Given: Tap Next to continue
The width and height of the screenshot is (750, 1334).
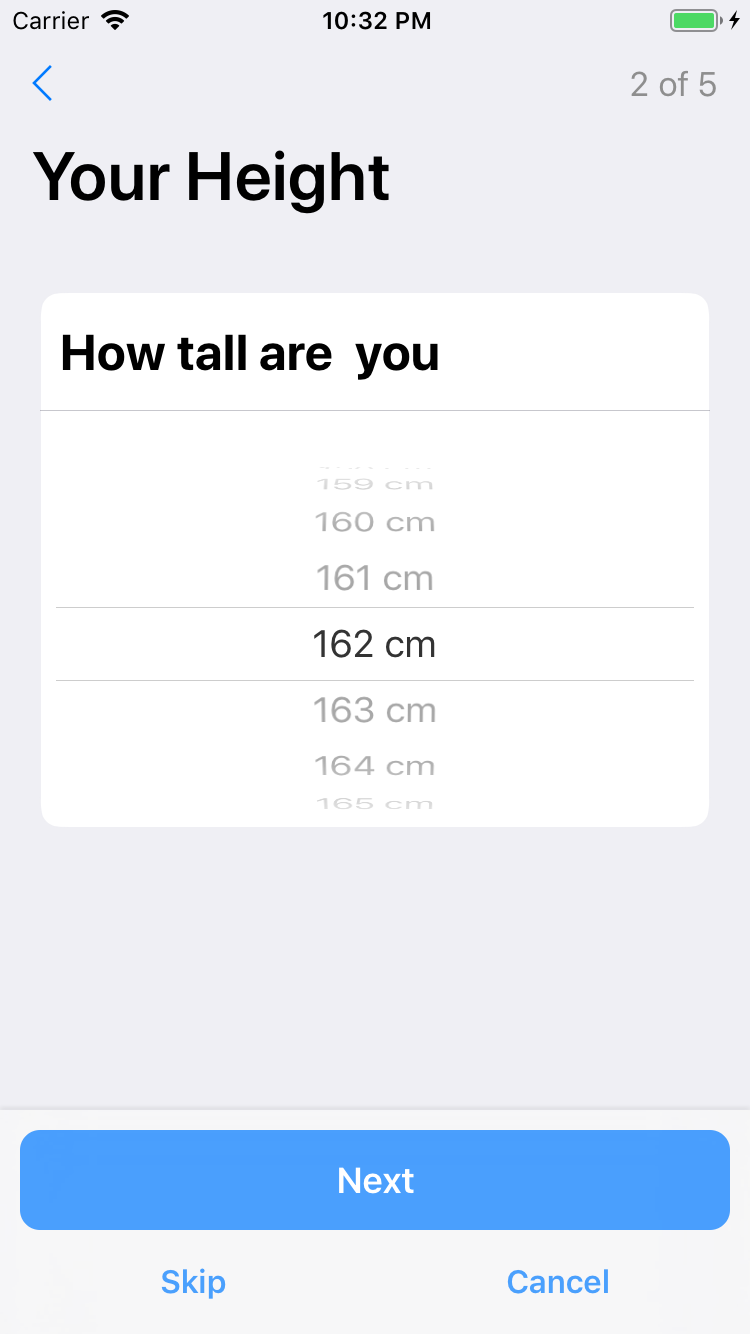Looking at the screenshot, I should point(375,1180).
